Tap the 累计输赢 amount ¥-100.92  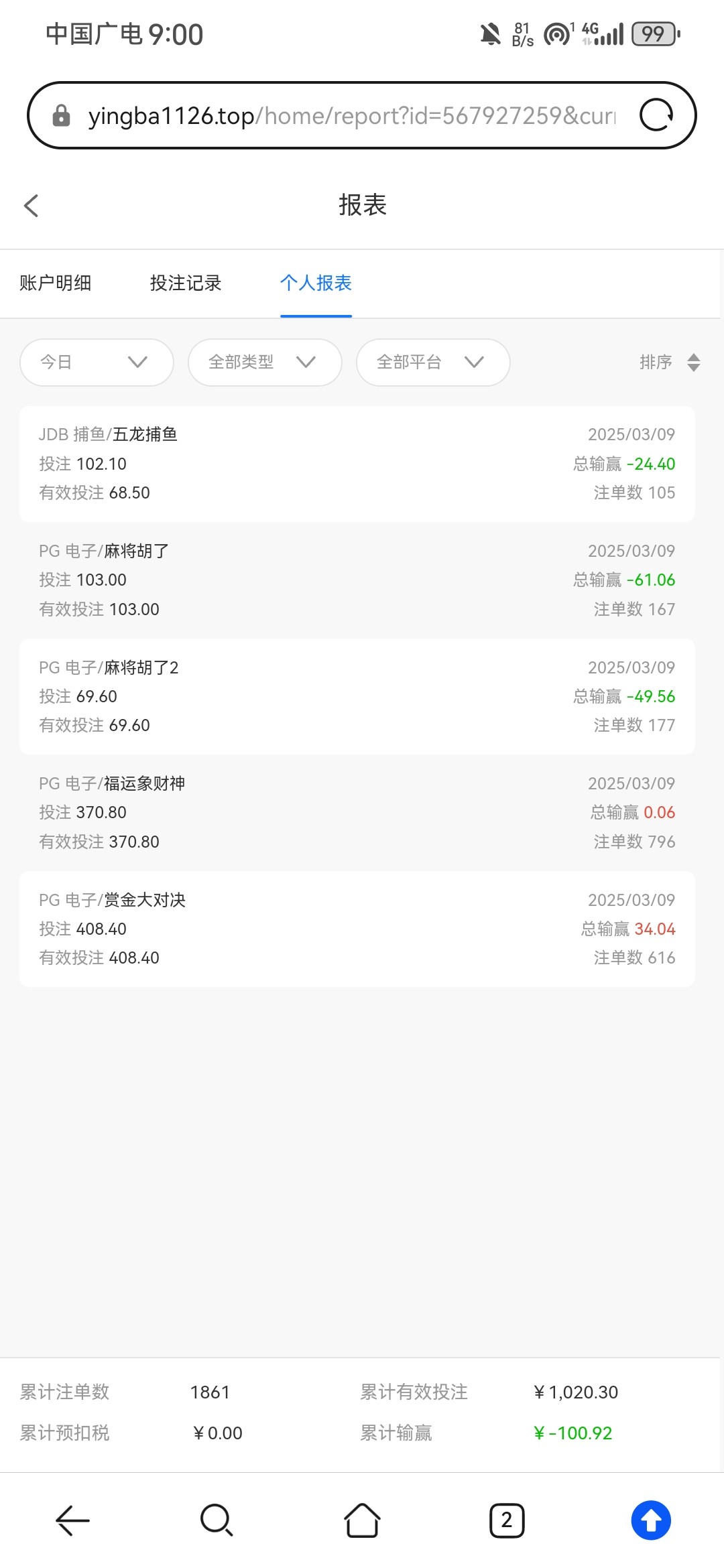pos(572,1433)
